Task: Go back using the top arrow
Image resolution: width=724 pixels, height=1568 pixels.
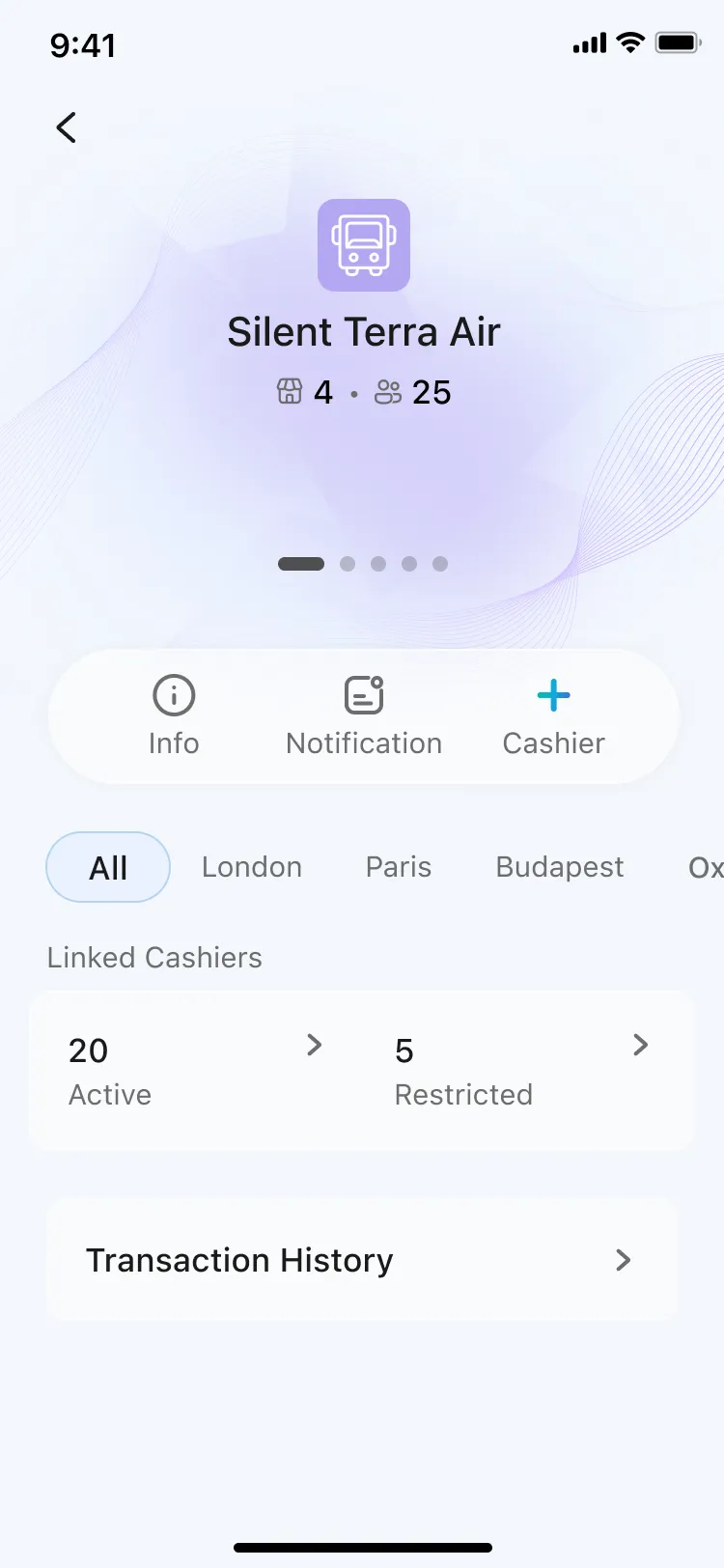Action: (x=66, y=127)
